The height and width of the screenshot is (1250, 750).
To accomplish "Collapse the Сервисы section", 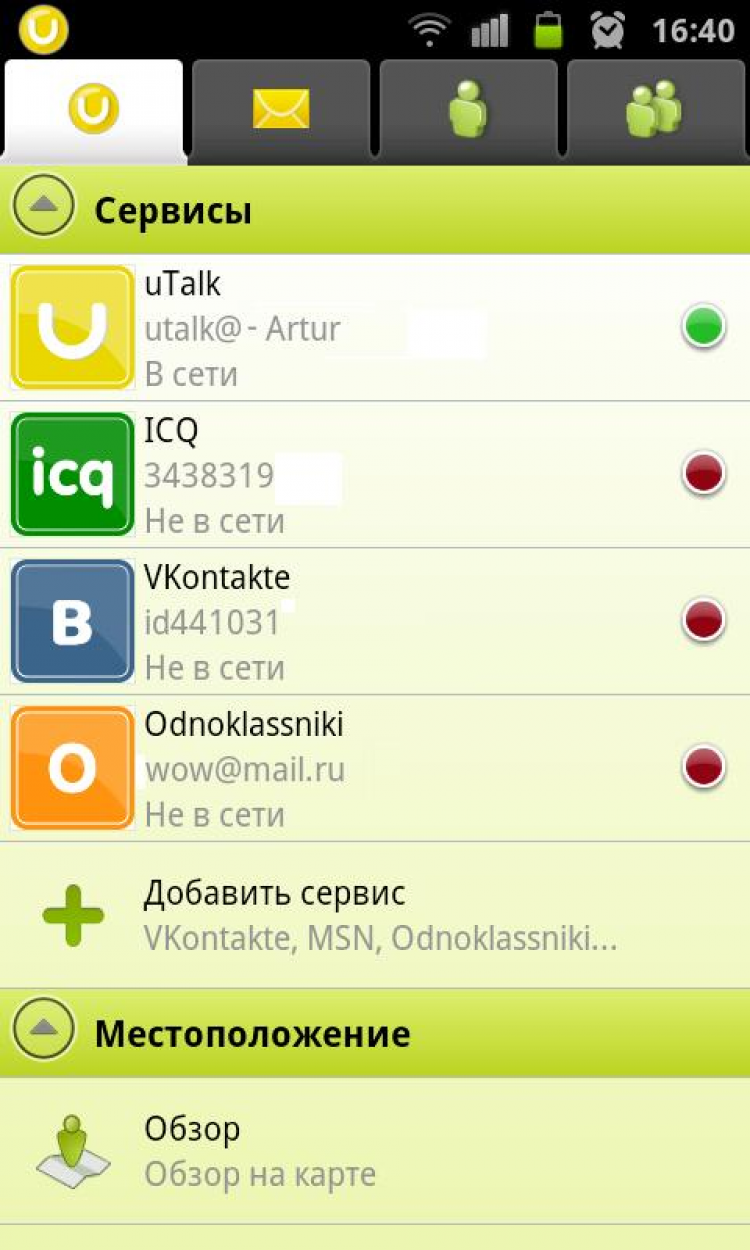I will [x=43, y=206].
